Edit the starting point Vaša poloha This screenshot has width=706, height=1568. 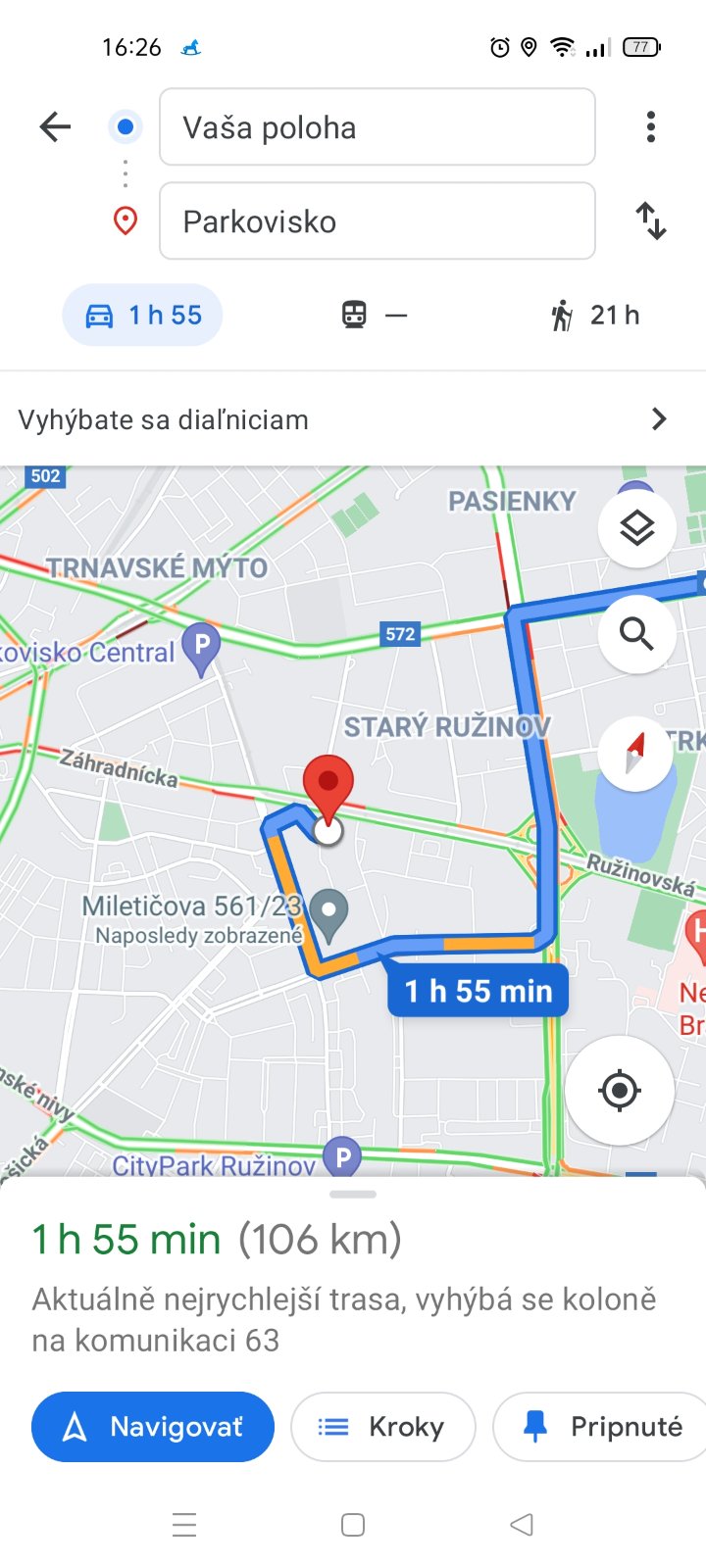click(x=377, y=127)
